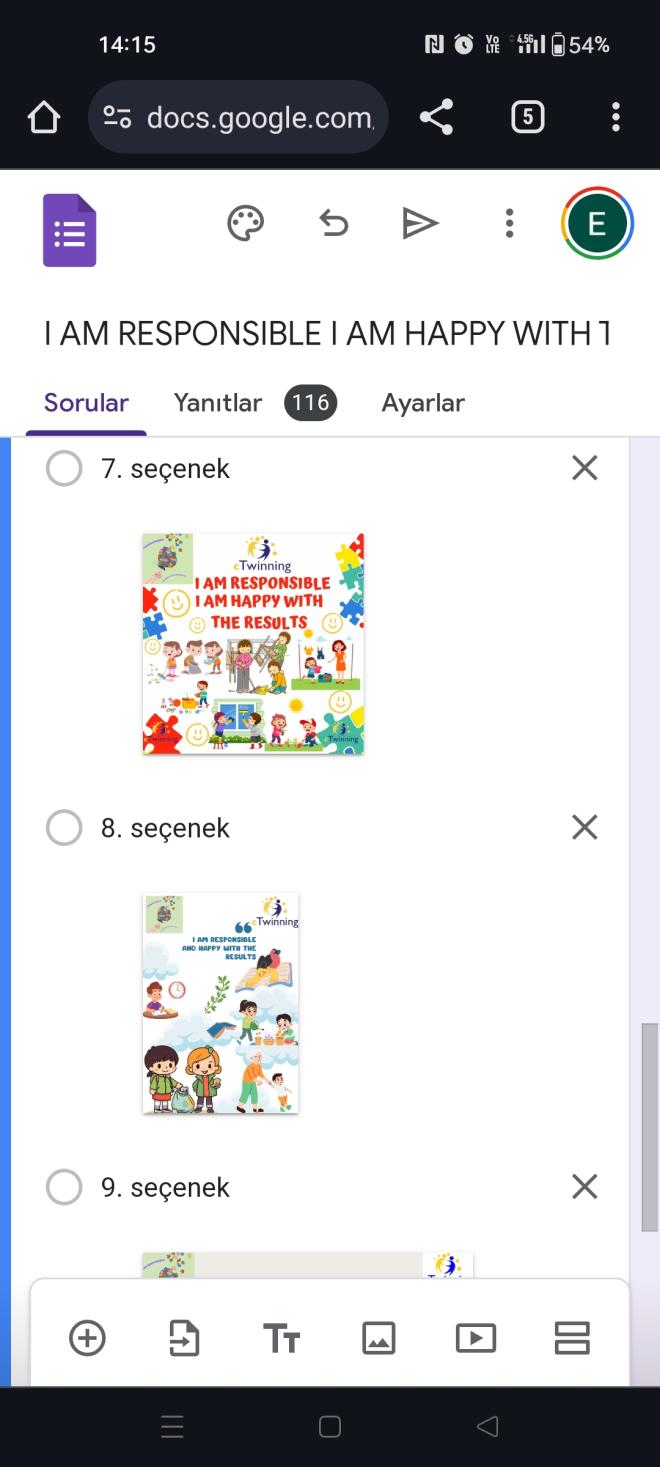
Task: Add a new section
Action: click(x=572, y=1338)
